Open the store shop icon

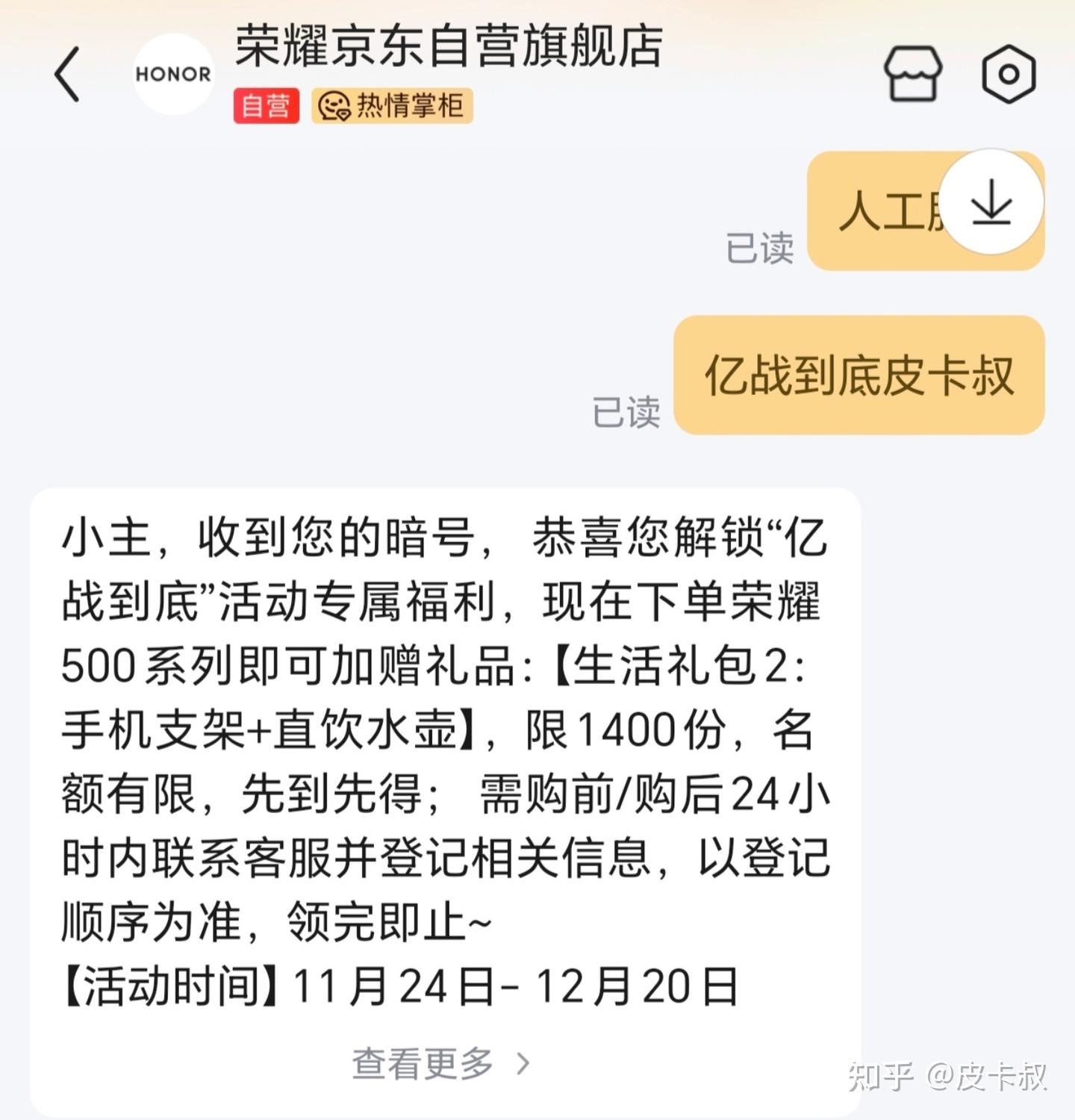(x=912, y=73)
